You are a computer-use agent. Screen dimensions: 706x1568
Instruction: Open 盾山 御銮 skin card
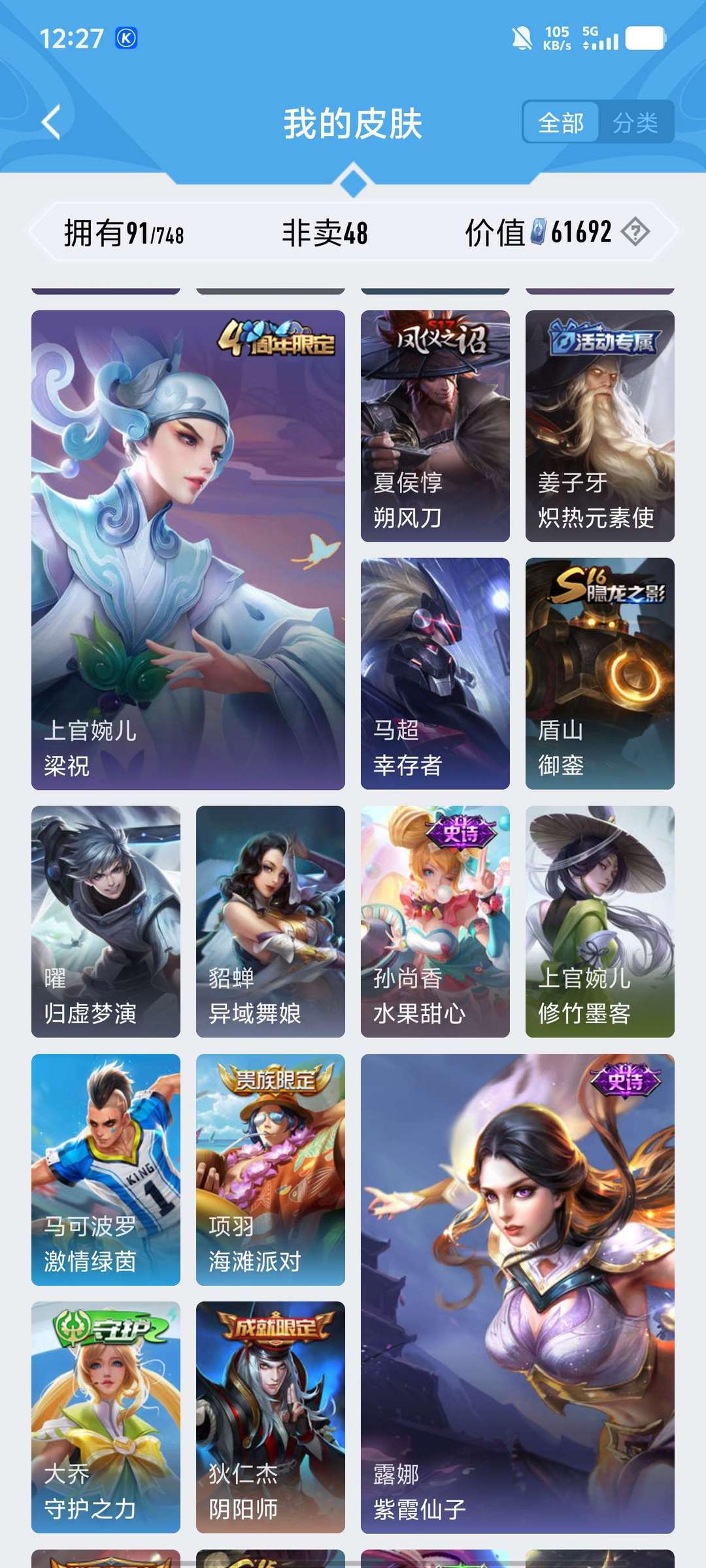tap(600, 674)
